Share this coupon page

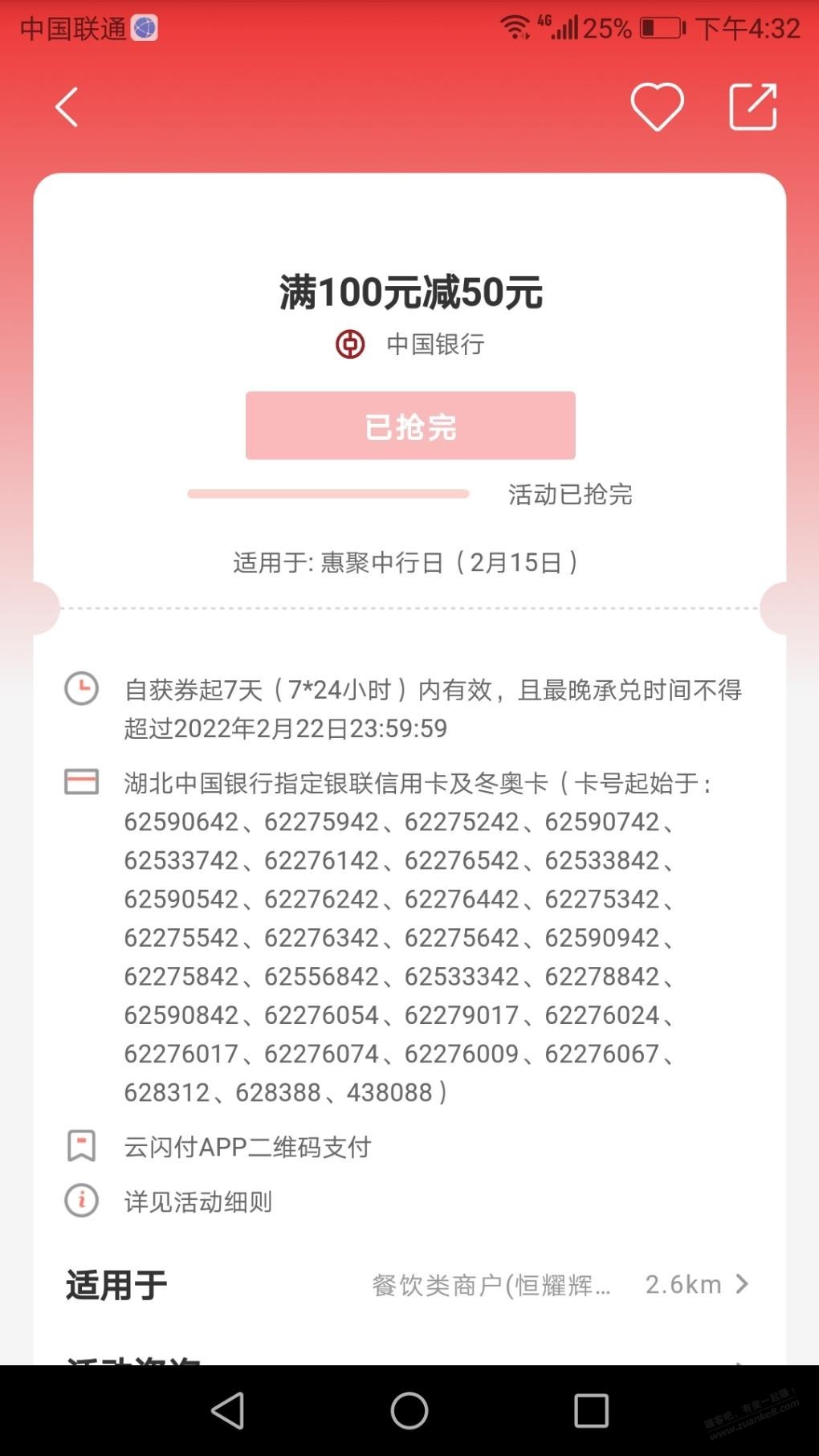coord(752,107)
